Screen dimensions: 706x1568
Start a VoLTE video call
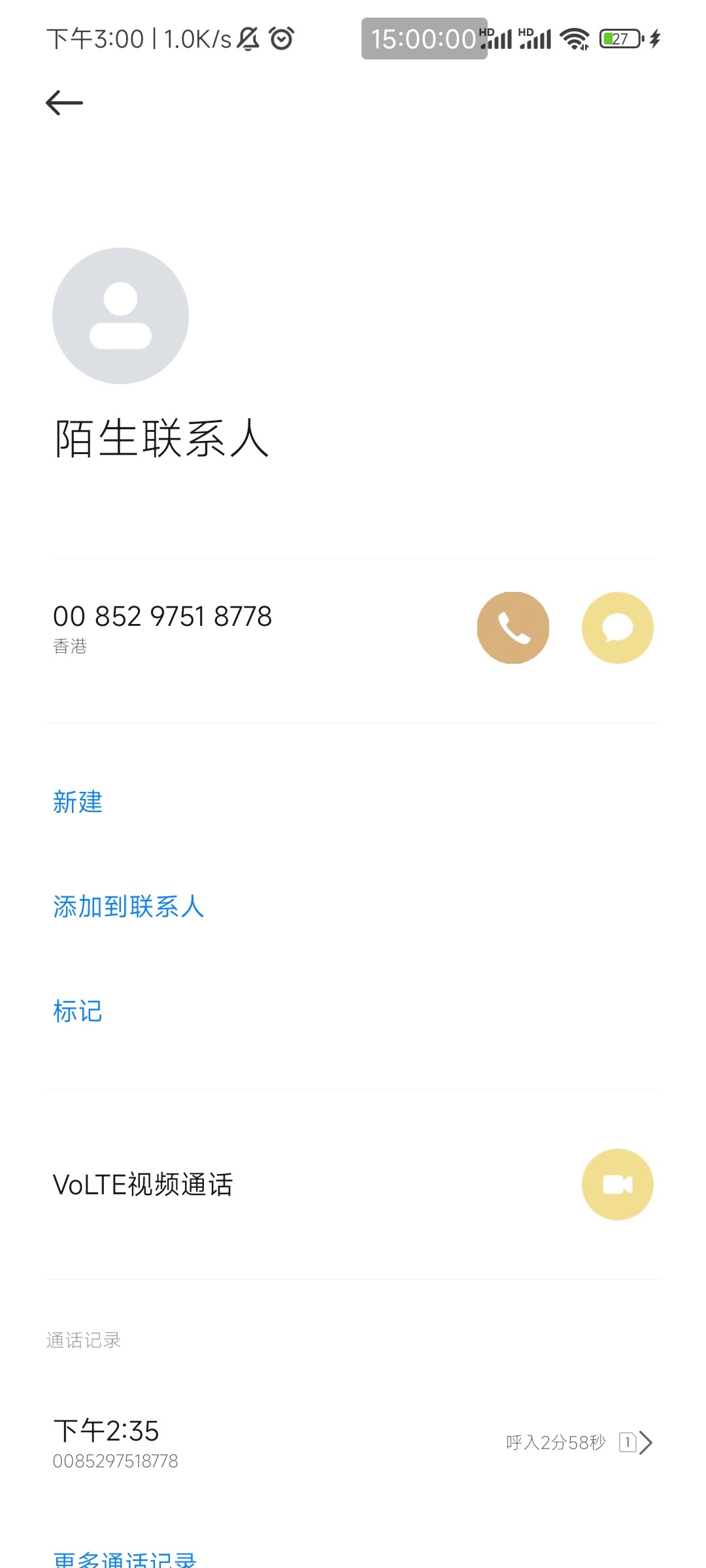[x=617, y=1184]
